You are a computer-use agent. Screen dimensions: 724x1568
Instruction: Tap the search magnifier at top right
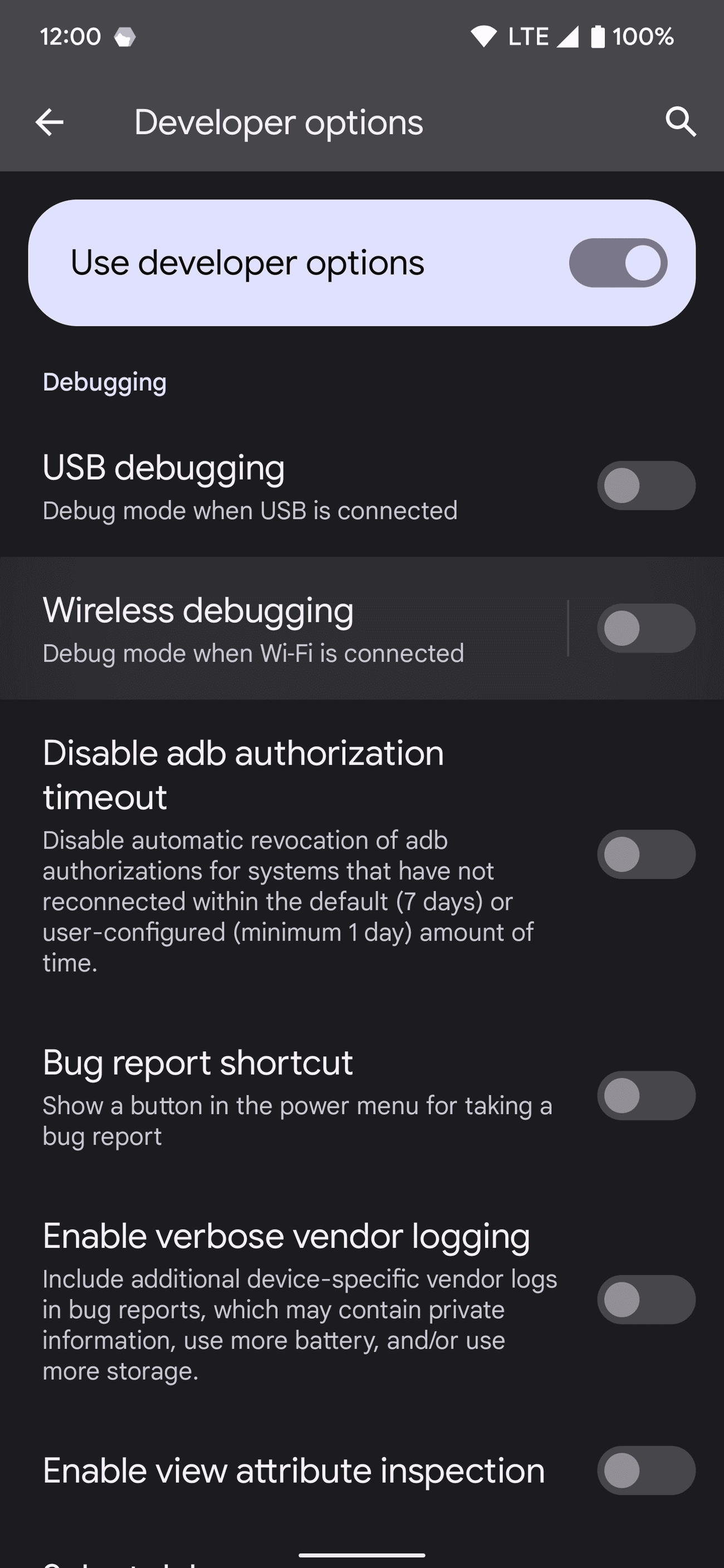(680, 121)
